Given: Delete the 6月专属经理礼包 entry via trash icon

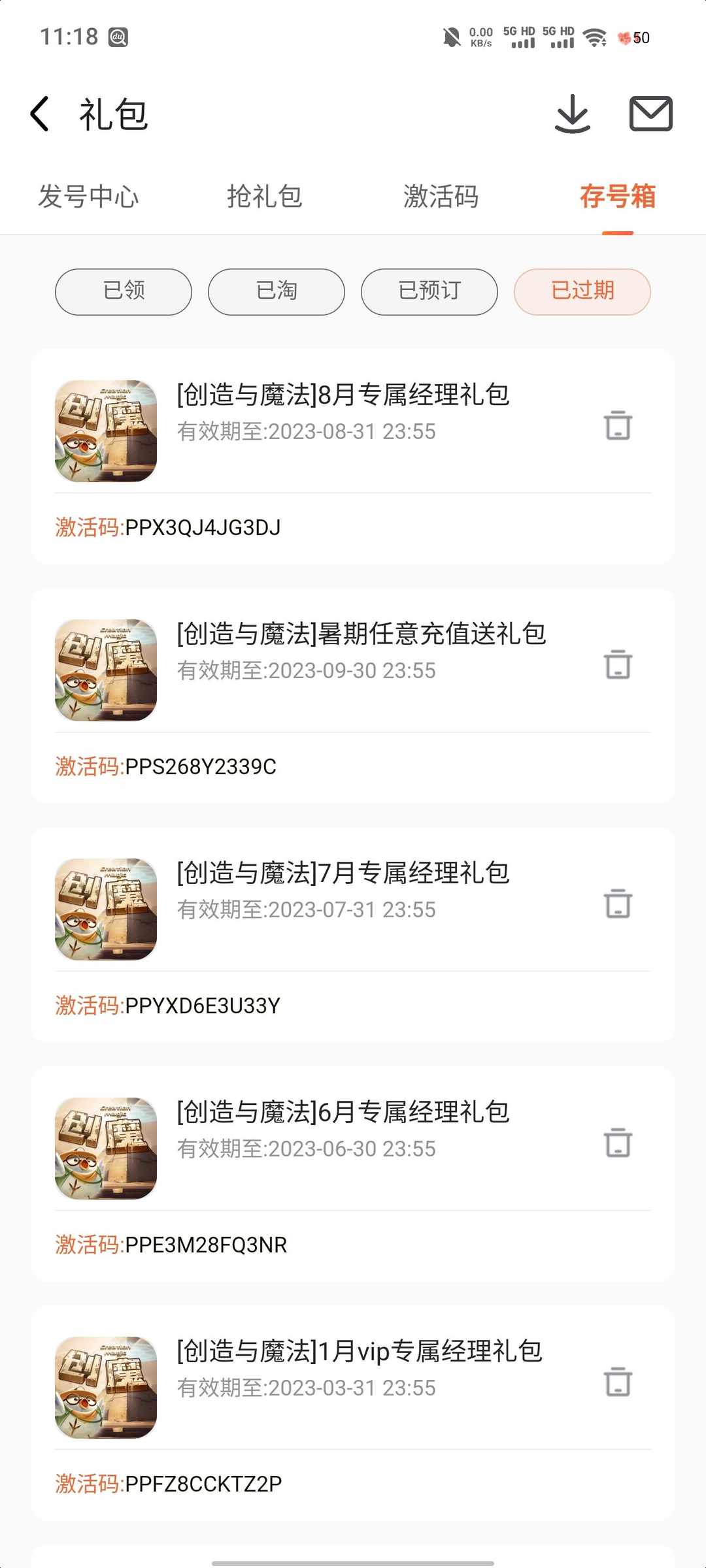Looking at the screenshot, I should pos(617,1143).
